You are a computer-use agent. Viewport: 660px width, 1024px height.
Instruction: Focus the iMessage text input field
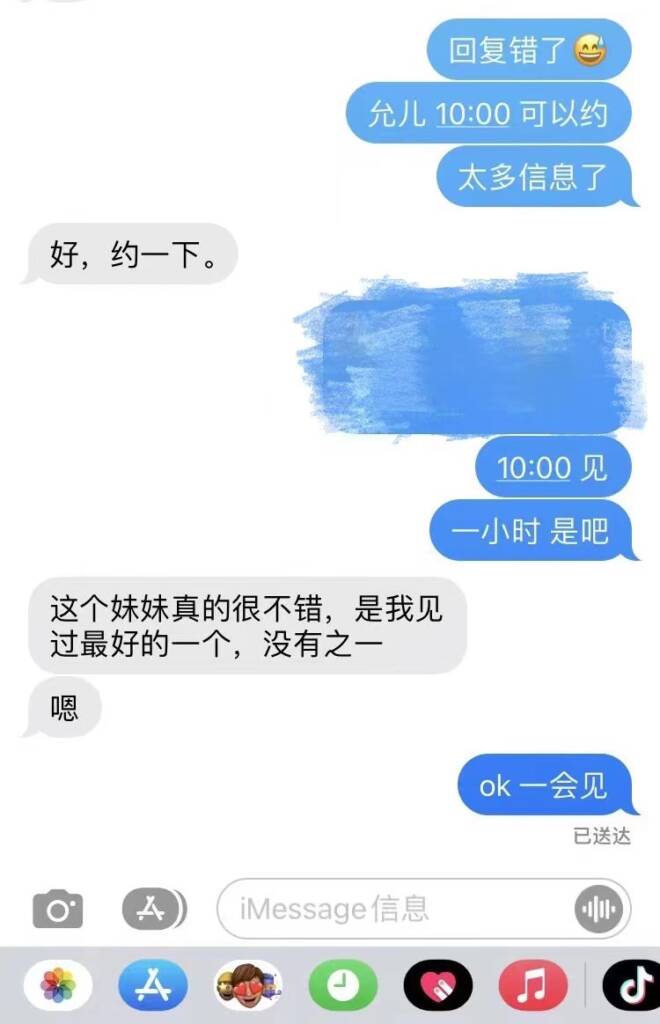[x=395, y=909]
